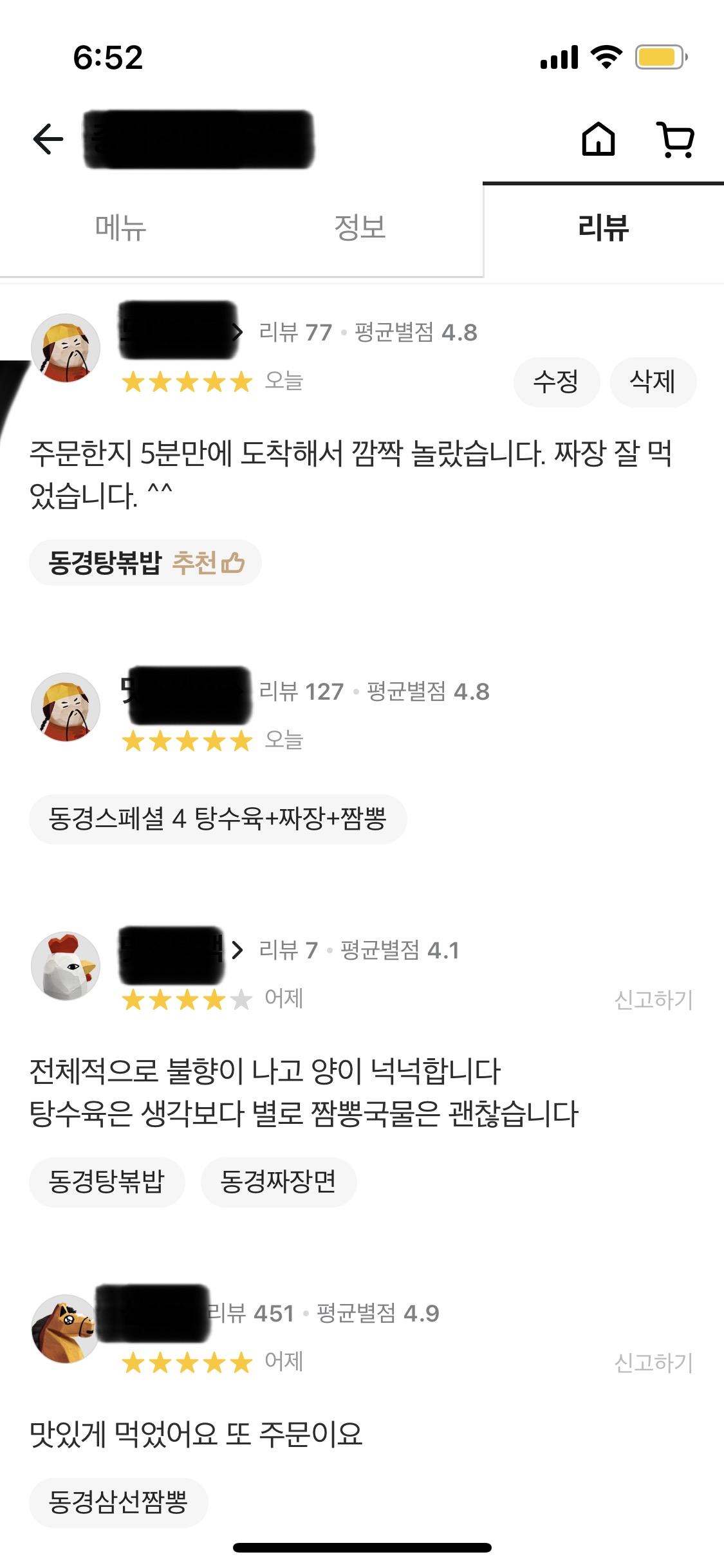Viewport: 724px width, 1568px height.
Task: Report the 리뷰 451 user's review
Action: click(653, 1363)
